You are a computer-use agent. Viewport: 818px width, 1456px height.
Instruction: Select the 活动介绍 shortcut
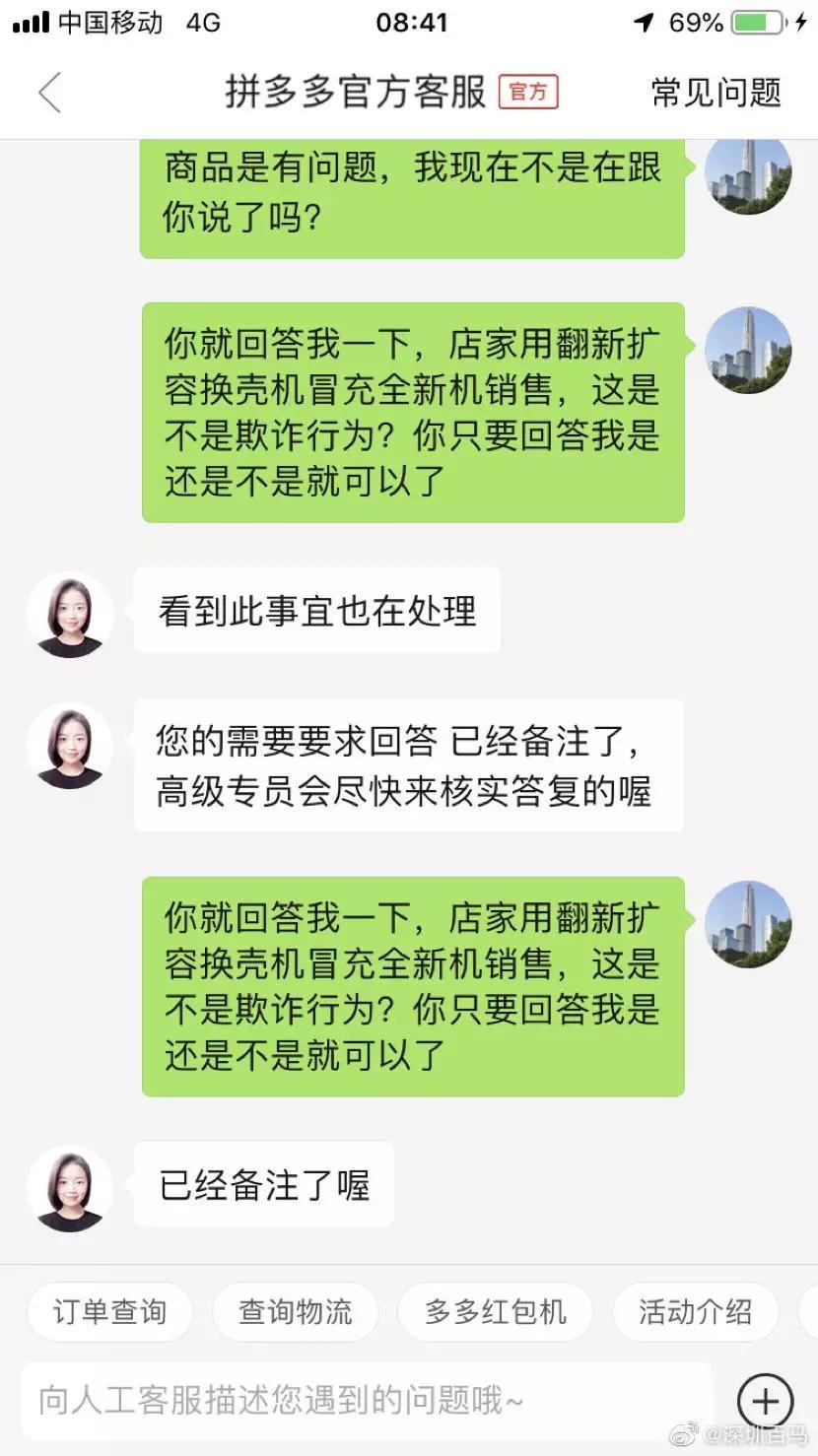coord(695,1311)
